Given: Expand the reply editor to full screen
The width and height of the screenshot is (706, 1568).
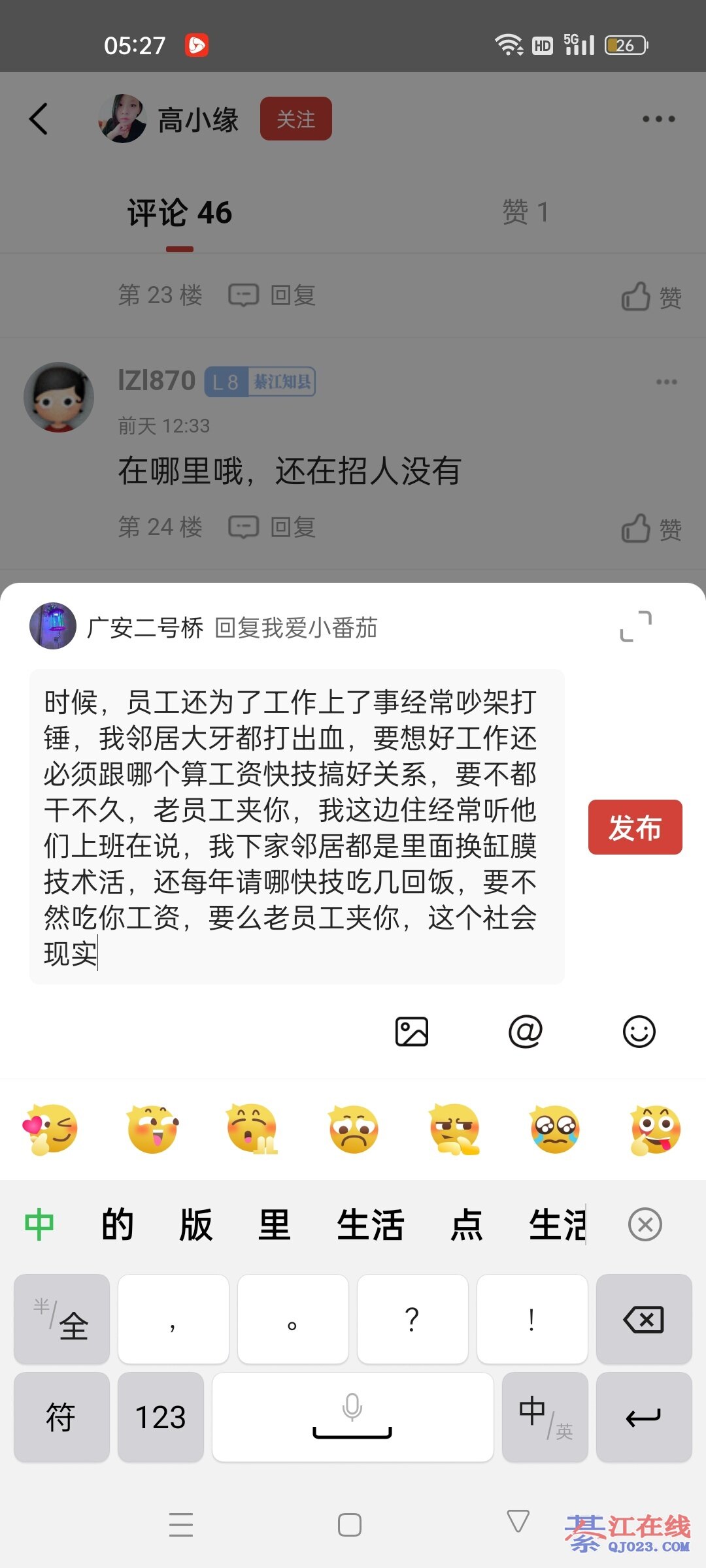Looking at the screenshot, I should point(635,627).
